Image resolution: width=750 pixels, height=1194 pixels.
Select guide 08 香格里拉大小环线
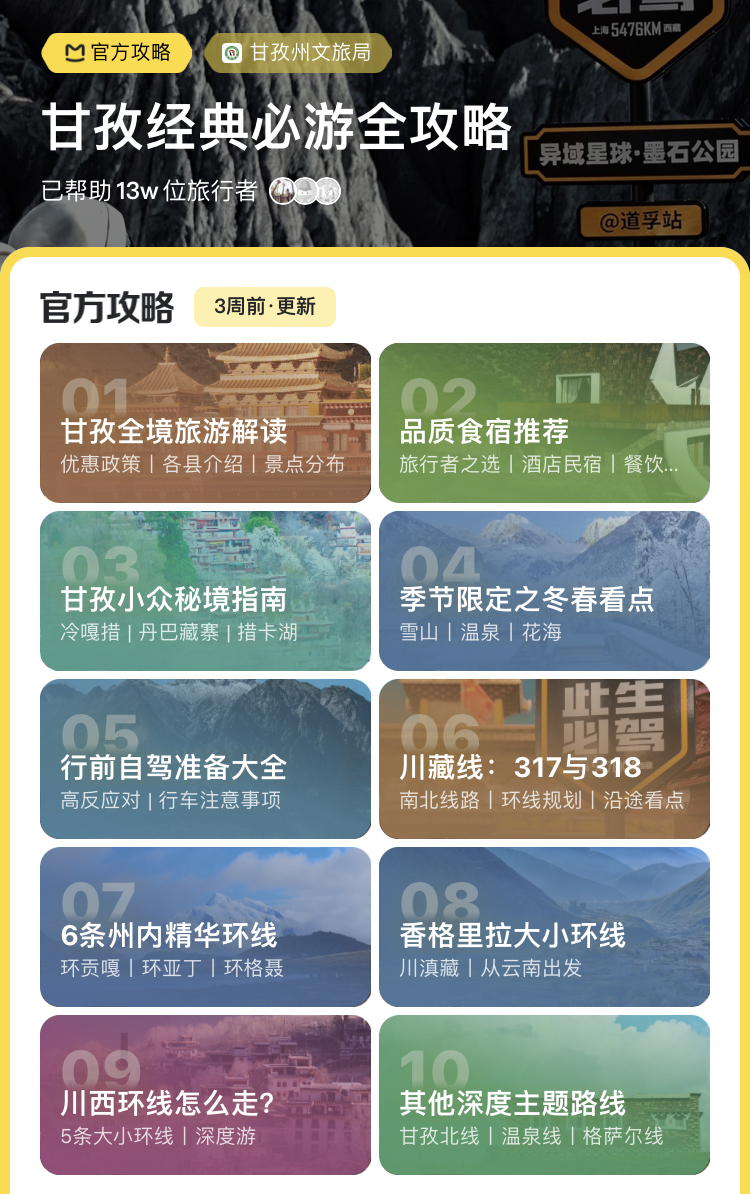544,927
